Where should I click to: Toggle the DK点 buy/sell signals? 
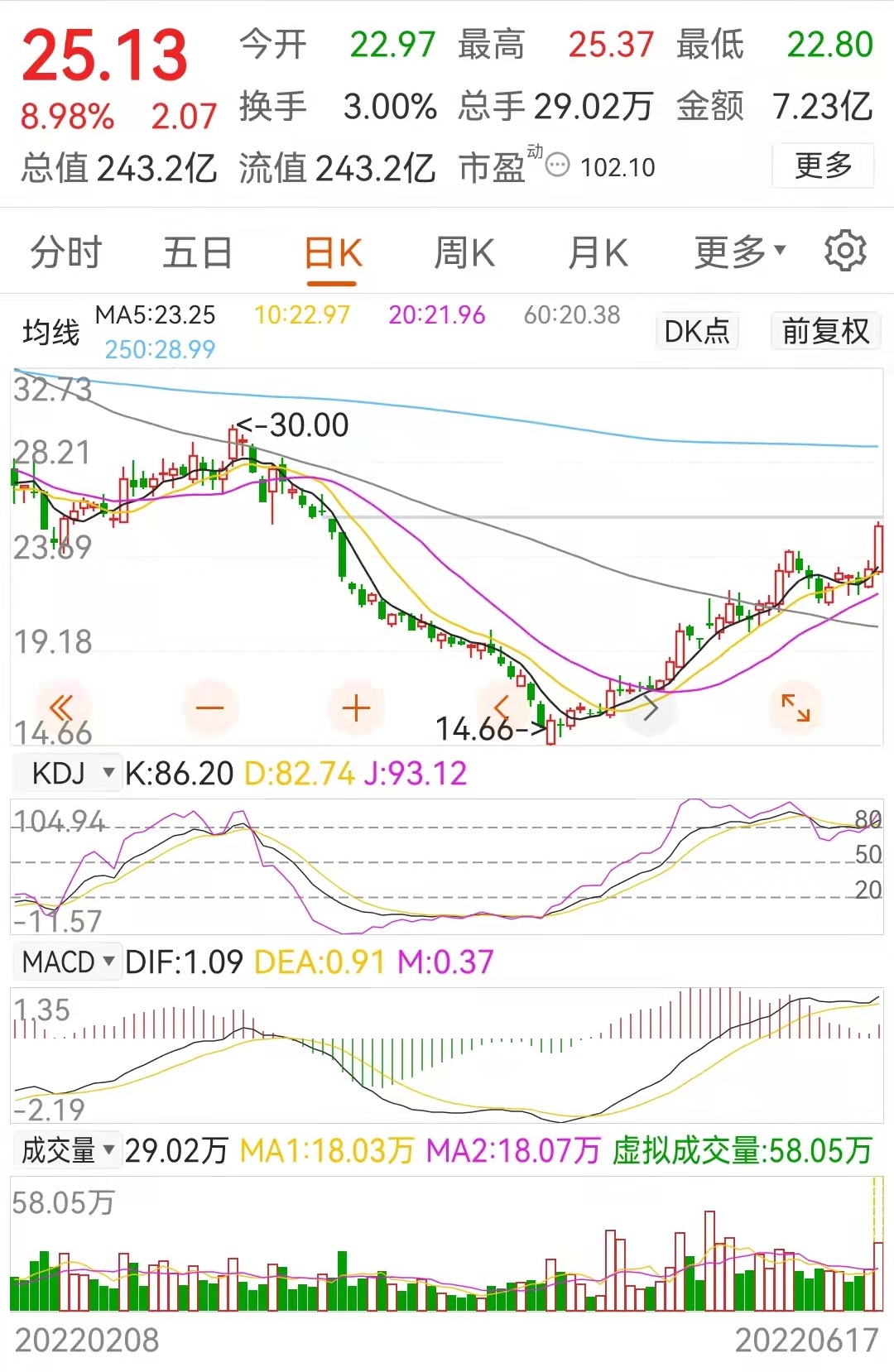[x=696, y=331]
